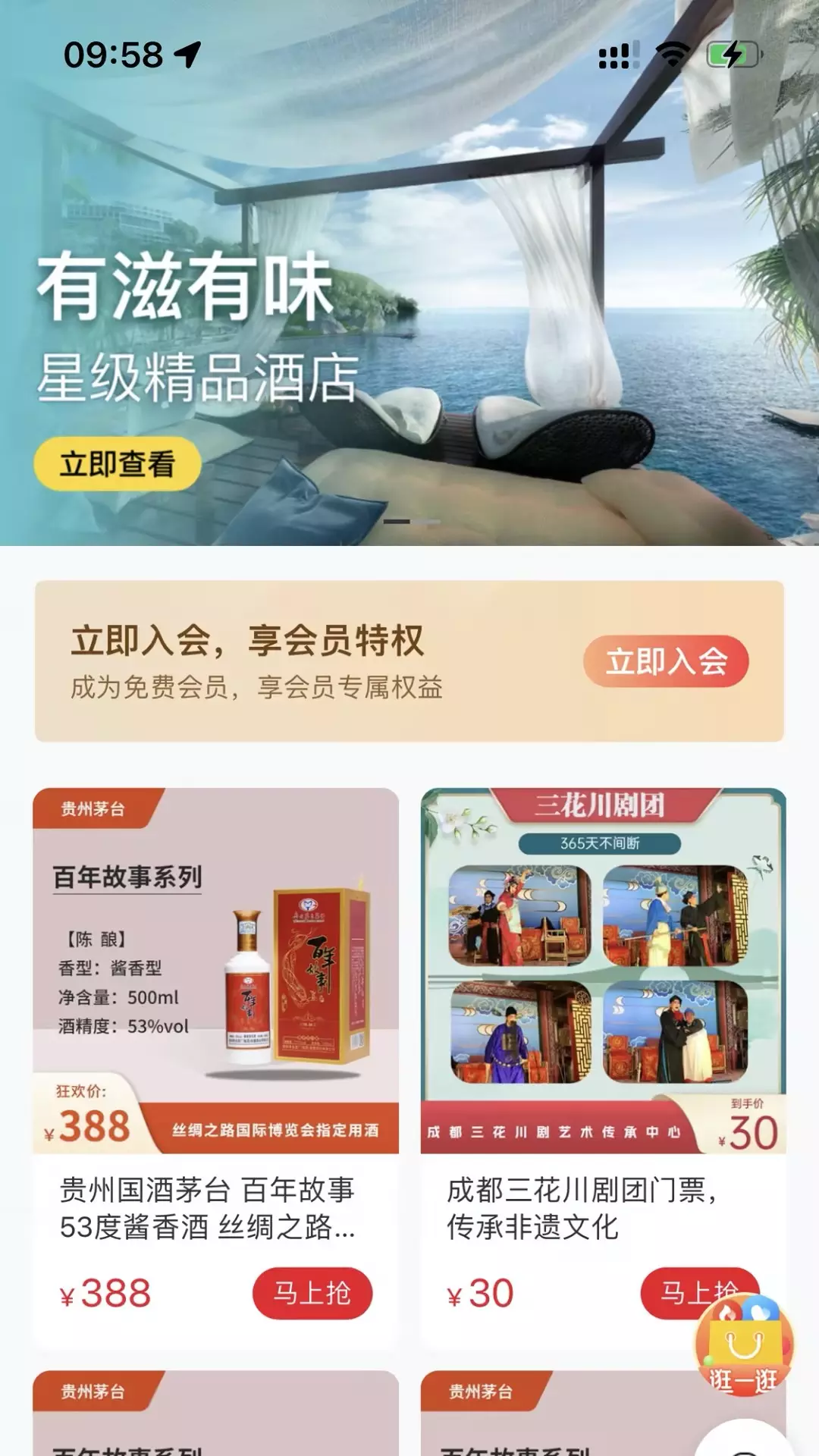This screenshot has height=1456, width=819.
Task: Grab the 388 yuan Moutai with 马上抢
Action: [312, 1293]
